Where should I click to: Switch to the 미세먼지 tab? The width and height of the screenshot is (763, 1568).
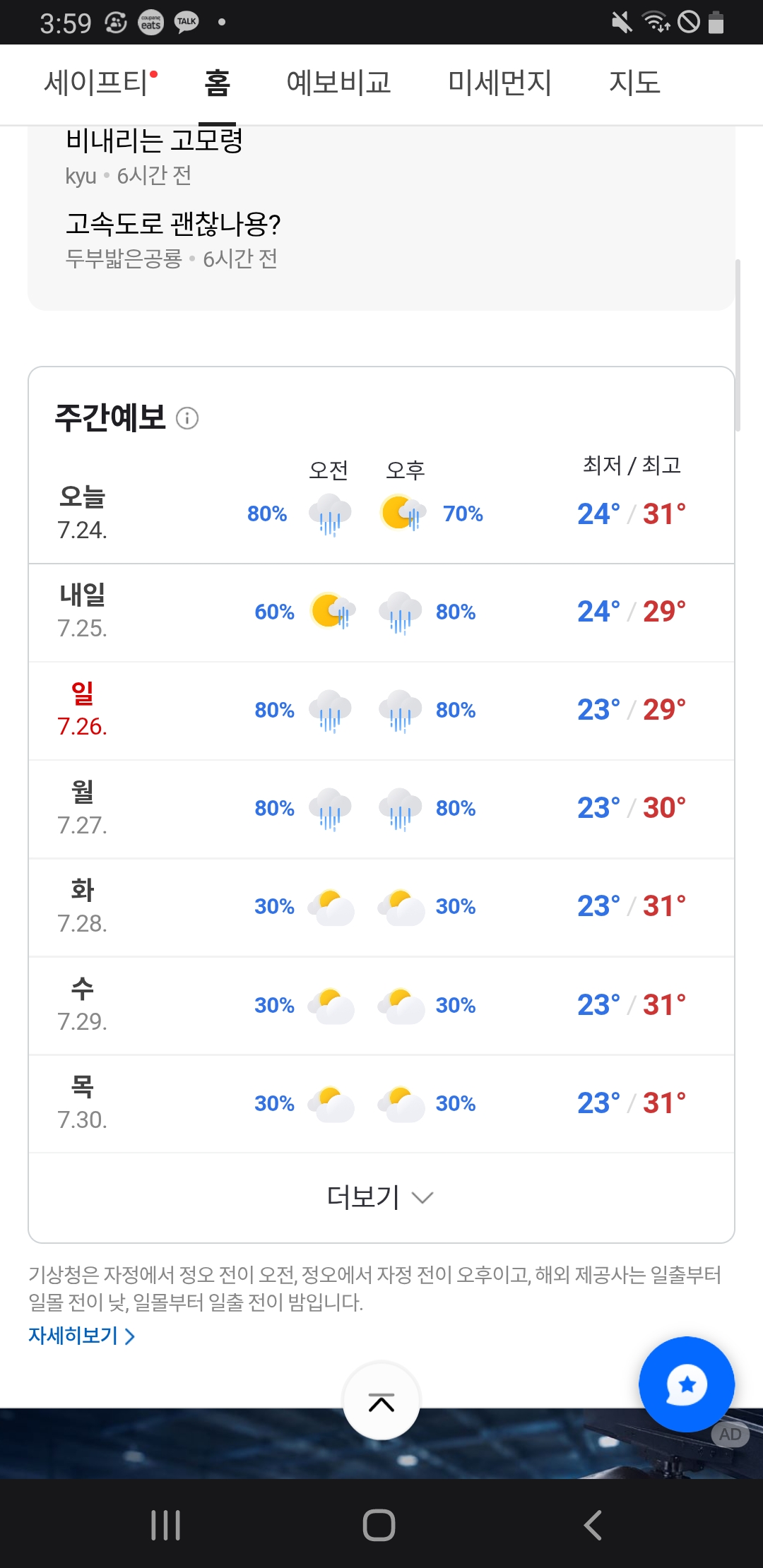point(499,83)
